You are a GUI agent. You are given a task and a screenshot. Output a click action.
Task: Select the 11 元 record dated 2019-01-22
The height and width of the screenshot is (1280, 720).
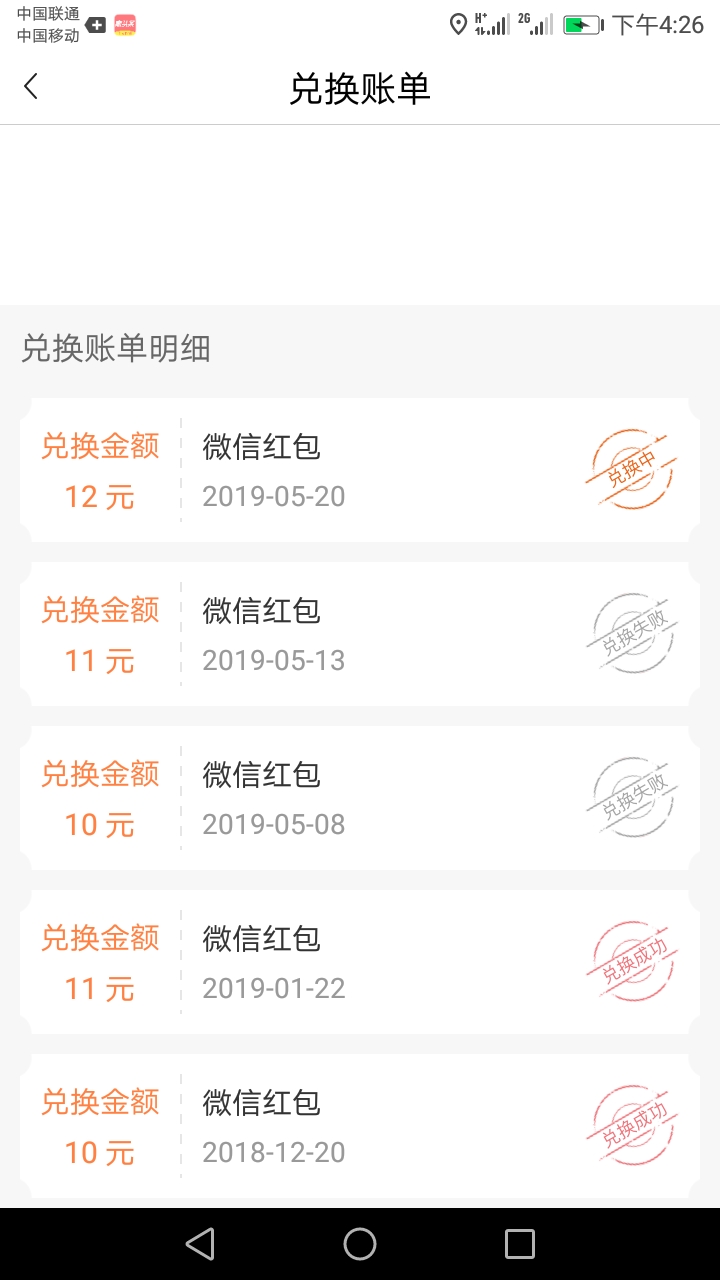[x=360, y=963]
